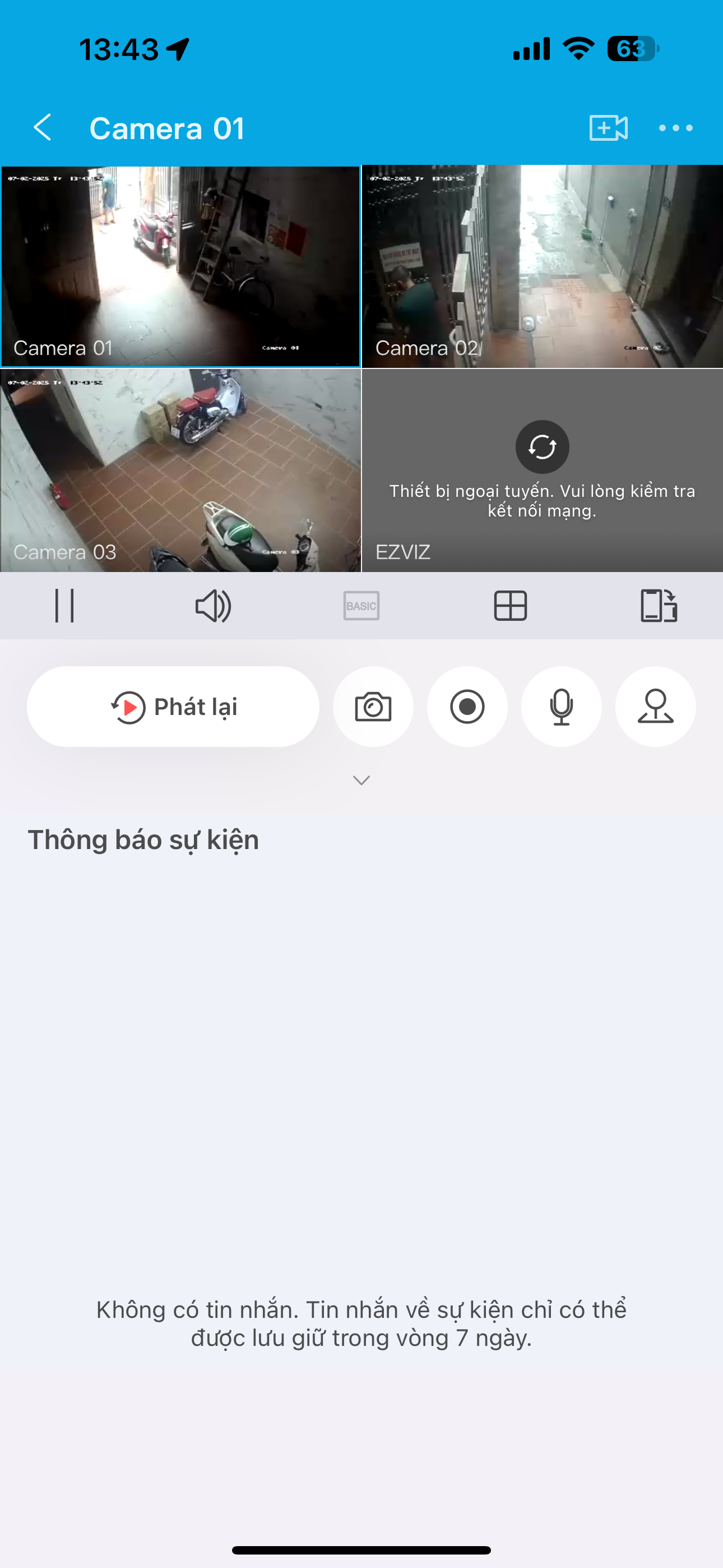Viewport: 723px width, 1568px height.
Task: Expand more controls with the down chevron
Action: point(361,780)
